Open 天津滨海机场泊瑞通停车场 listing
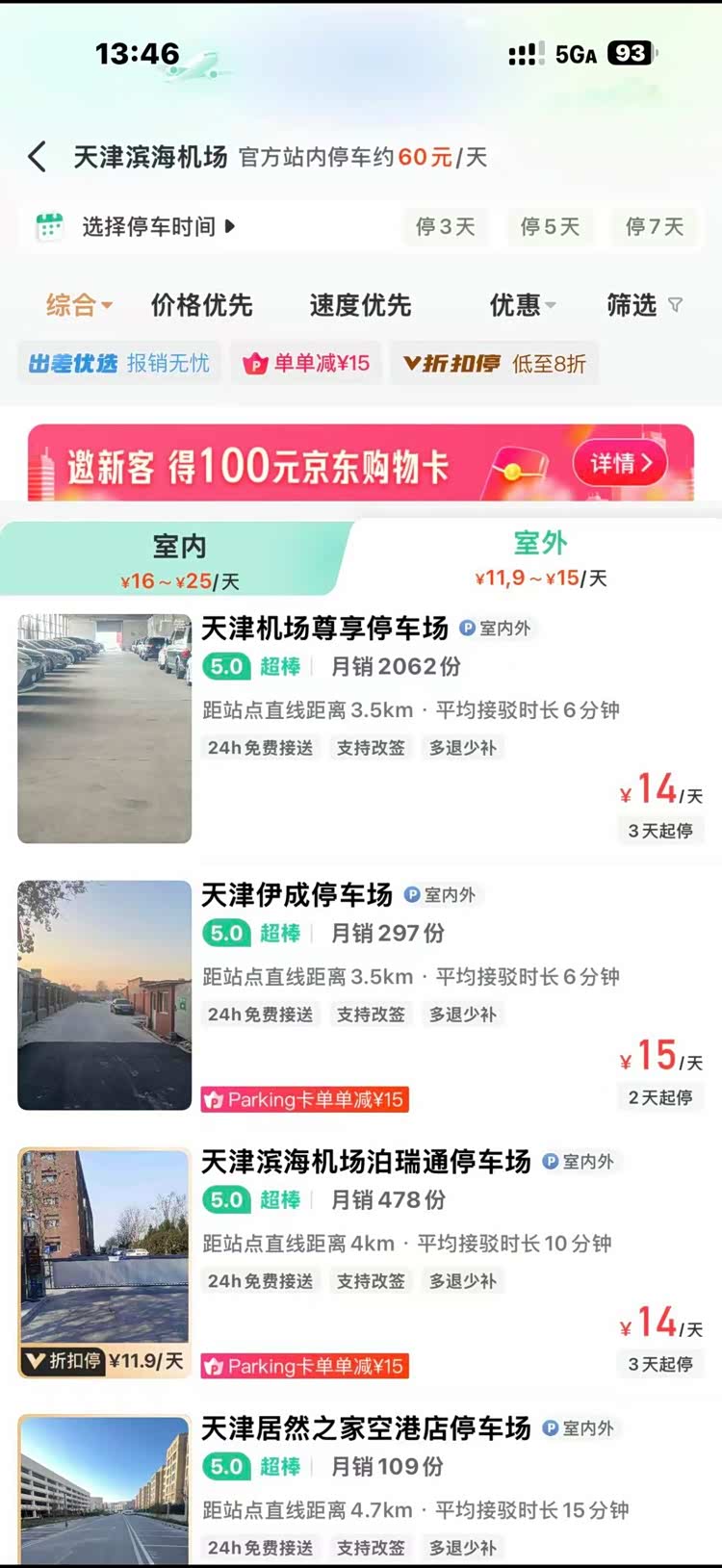 pyautogui.click(x=366, y=1162)
